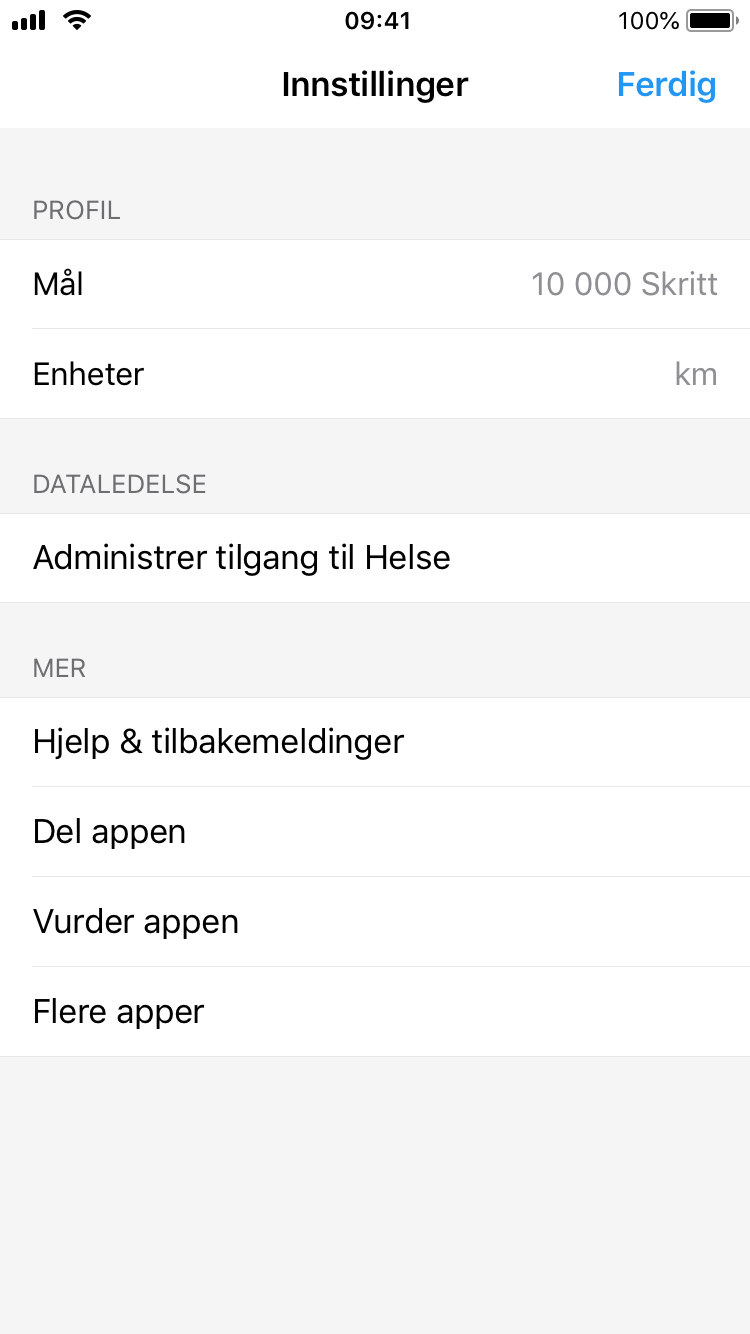Tap the Innstillinger title
The height and width of the screenshot is (1334, 750).
(x=375, y=85)
